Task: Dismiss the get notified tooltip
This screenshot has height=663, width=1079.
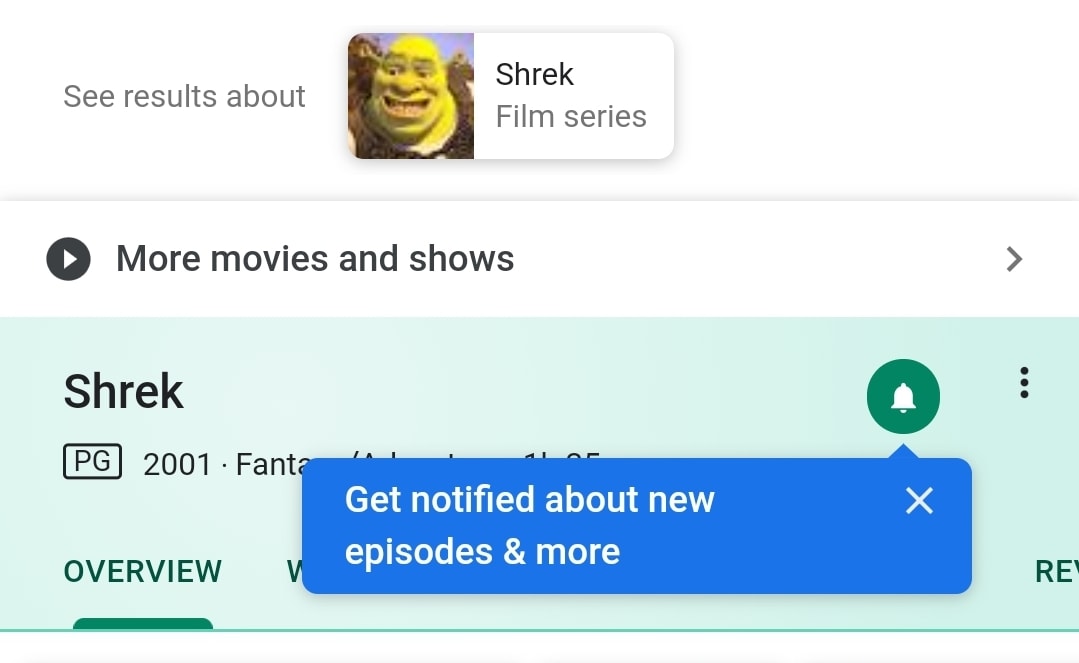Action: pyautogui.click(x=918, y=501)
